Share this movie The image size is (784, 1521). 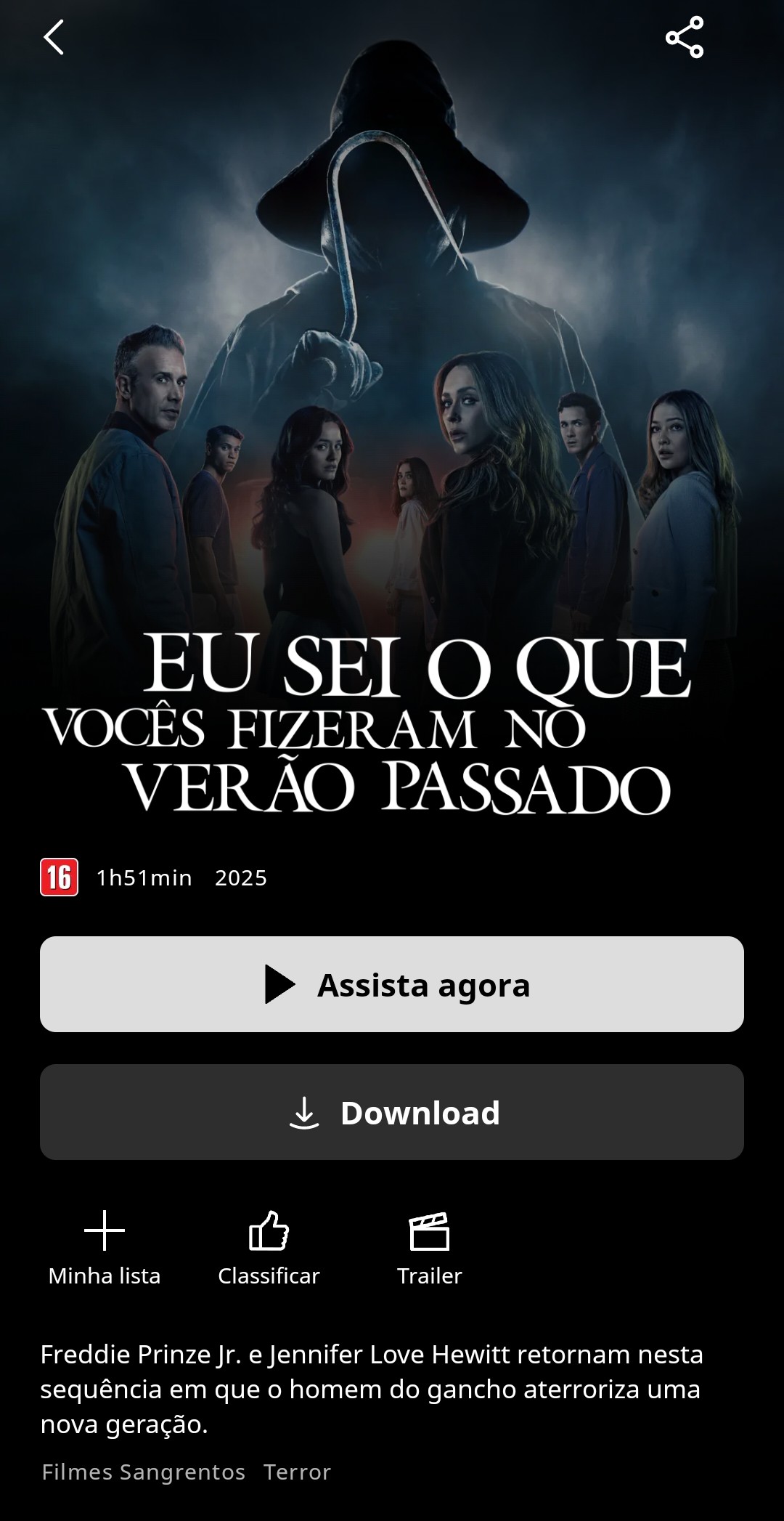point(685,38)
